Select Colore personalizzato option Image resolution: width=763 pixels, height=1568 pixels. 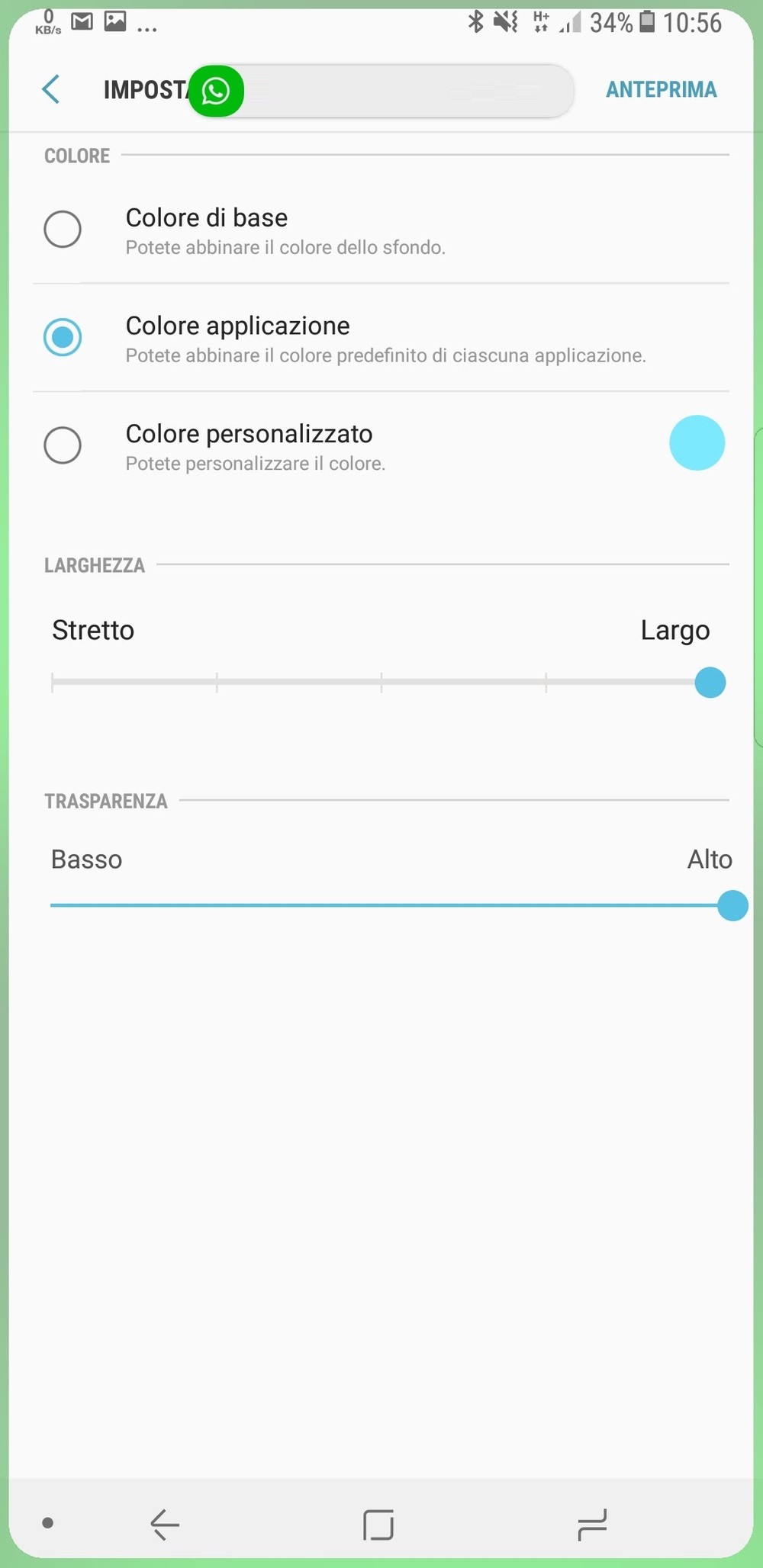click(63, 445)
